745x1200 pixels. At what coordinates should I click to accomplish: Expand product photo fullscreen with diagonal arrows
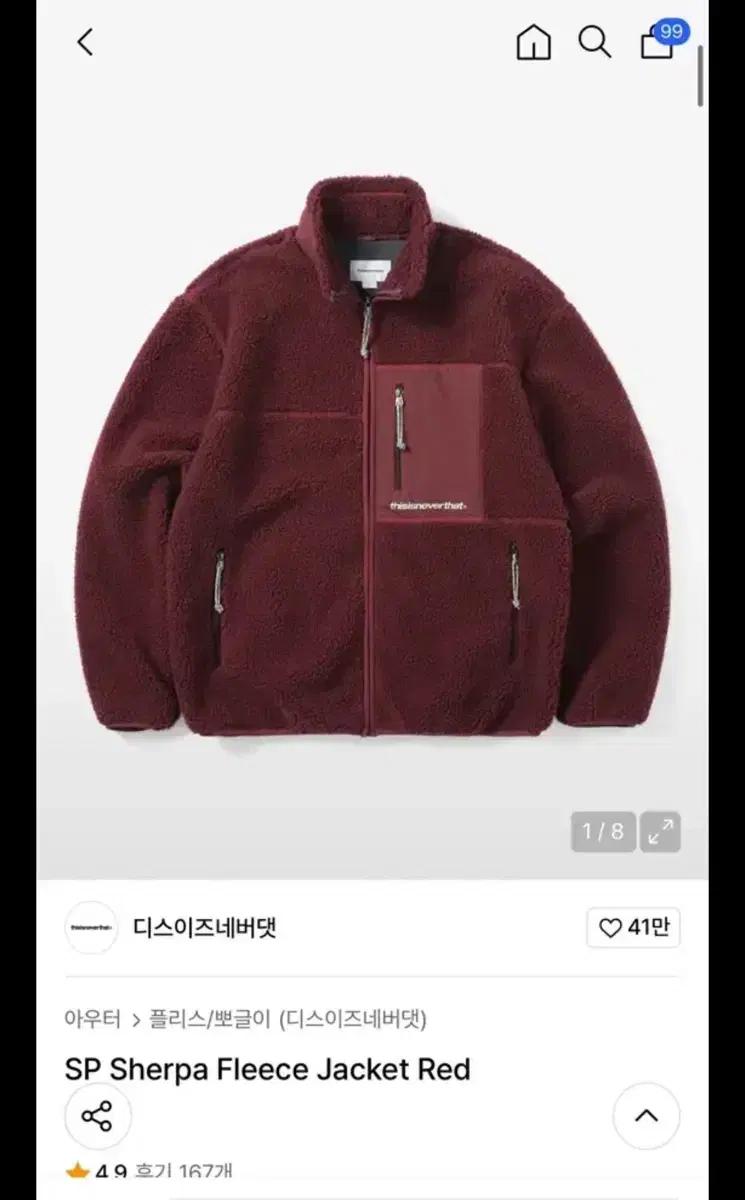(x=661, y=831)
